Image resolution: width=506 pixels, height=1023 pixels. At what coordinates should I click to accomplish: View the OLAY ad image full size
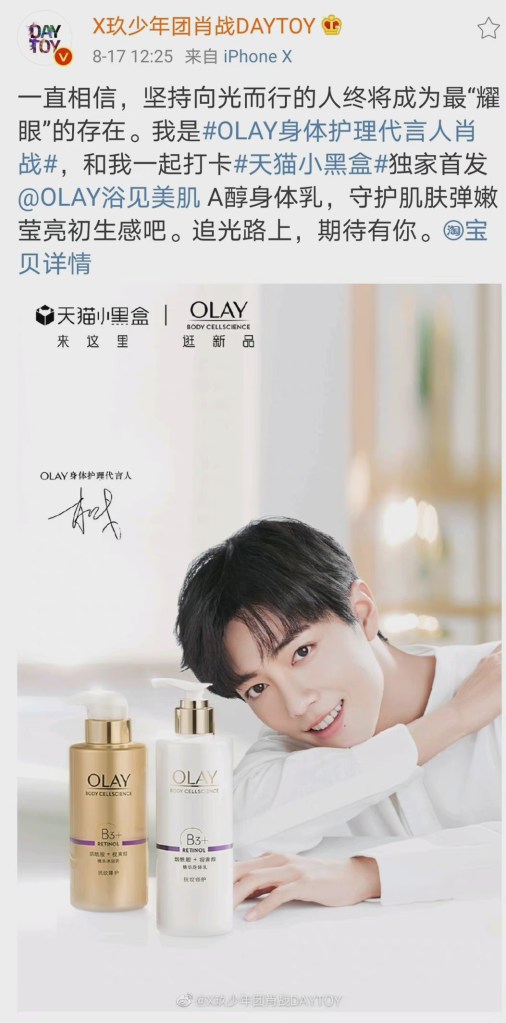pyautogui.click(x=260, y=648)
